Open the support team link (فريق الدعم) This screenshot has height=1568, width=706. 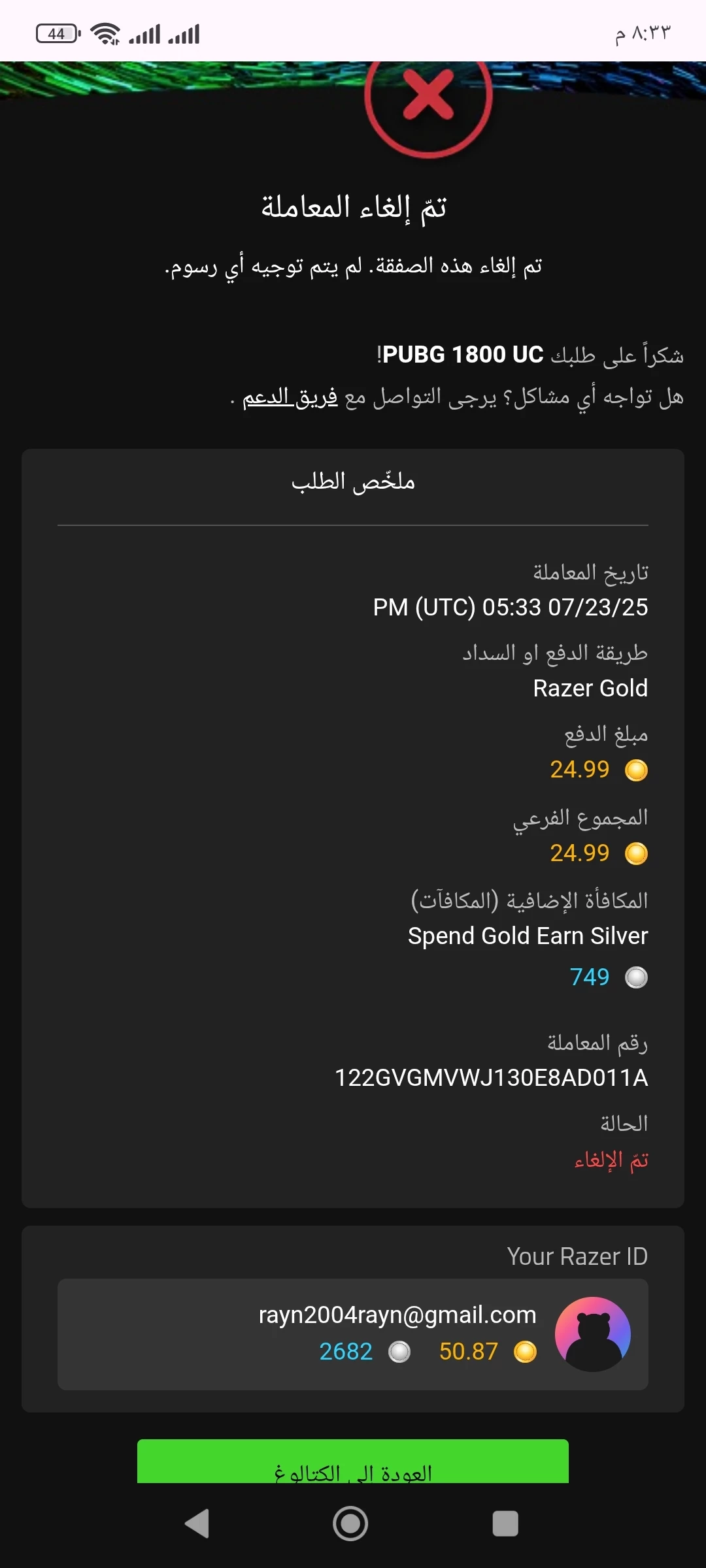pyautogui.click(x=290, y=397)
